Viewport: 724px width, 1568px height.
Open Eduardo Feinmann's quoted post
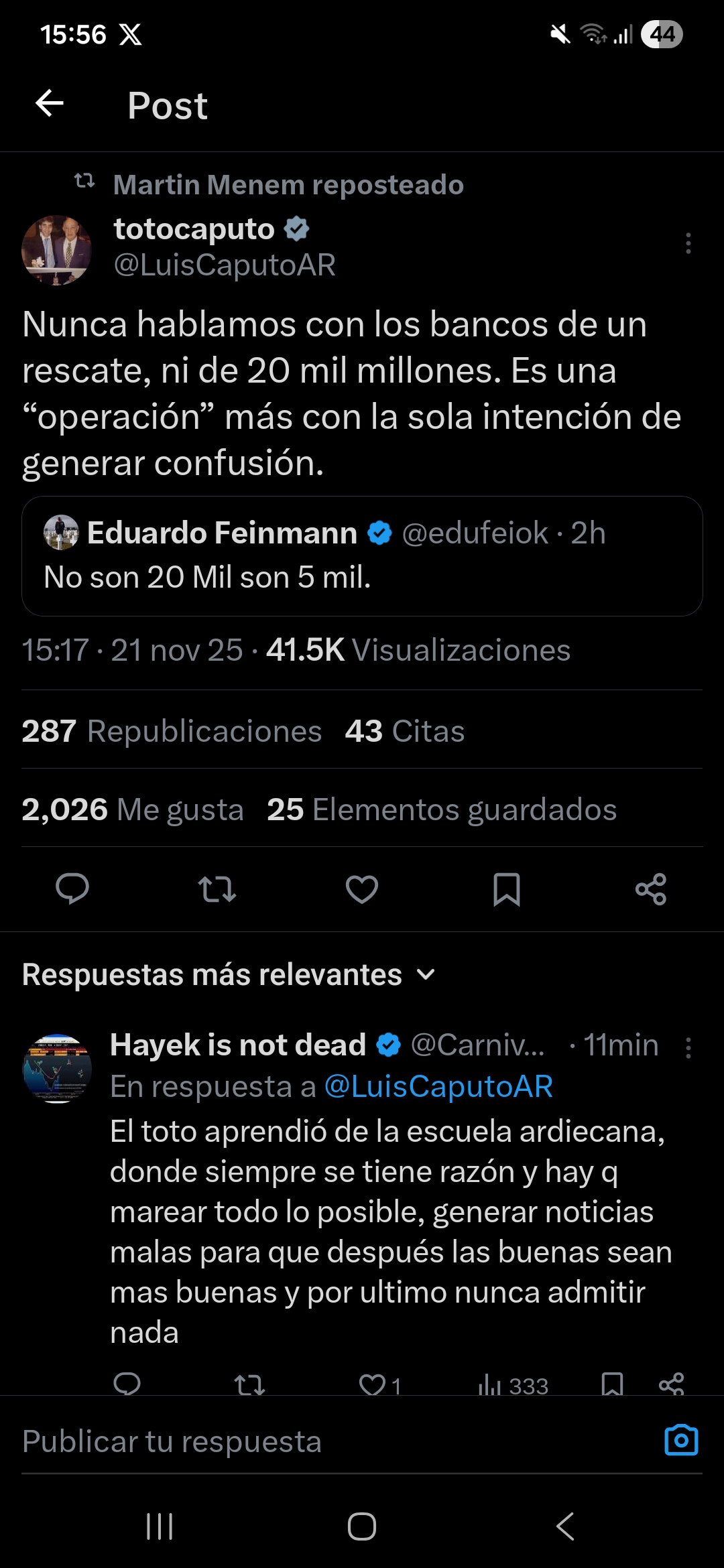(362, 556)
